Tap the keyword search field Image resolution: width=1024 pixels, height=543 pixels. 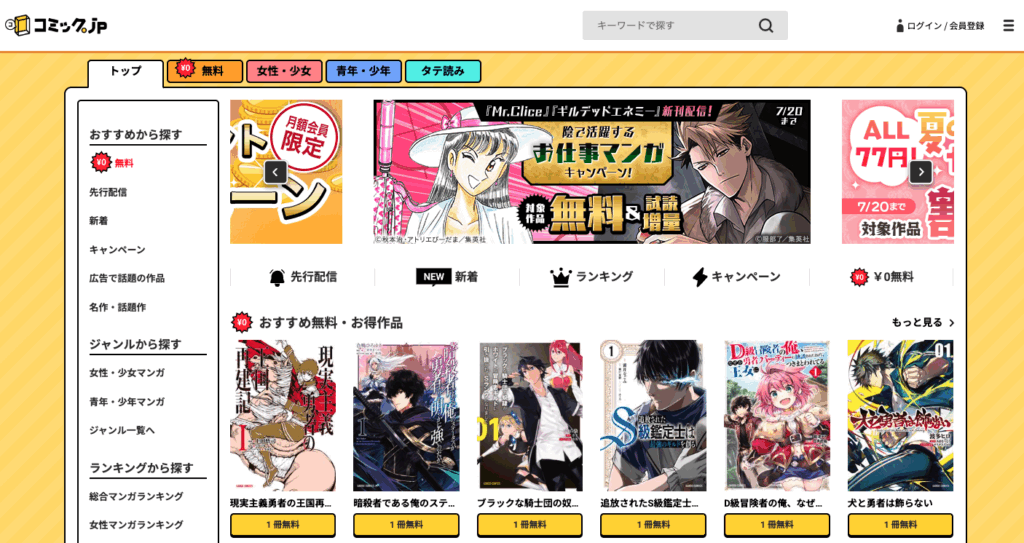coord(670,25)
